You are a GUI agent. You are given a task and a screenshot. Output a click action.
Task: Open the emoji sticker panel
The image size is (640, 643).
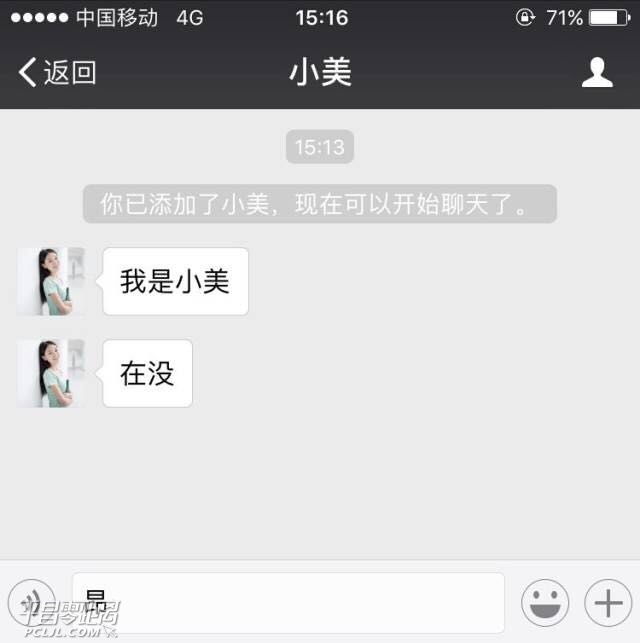(545, 603)
